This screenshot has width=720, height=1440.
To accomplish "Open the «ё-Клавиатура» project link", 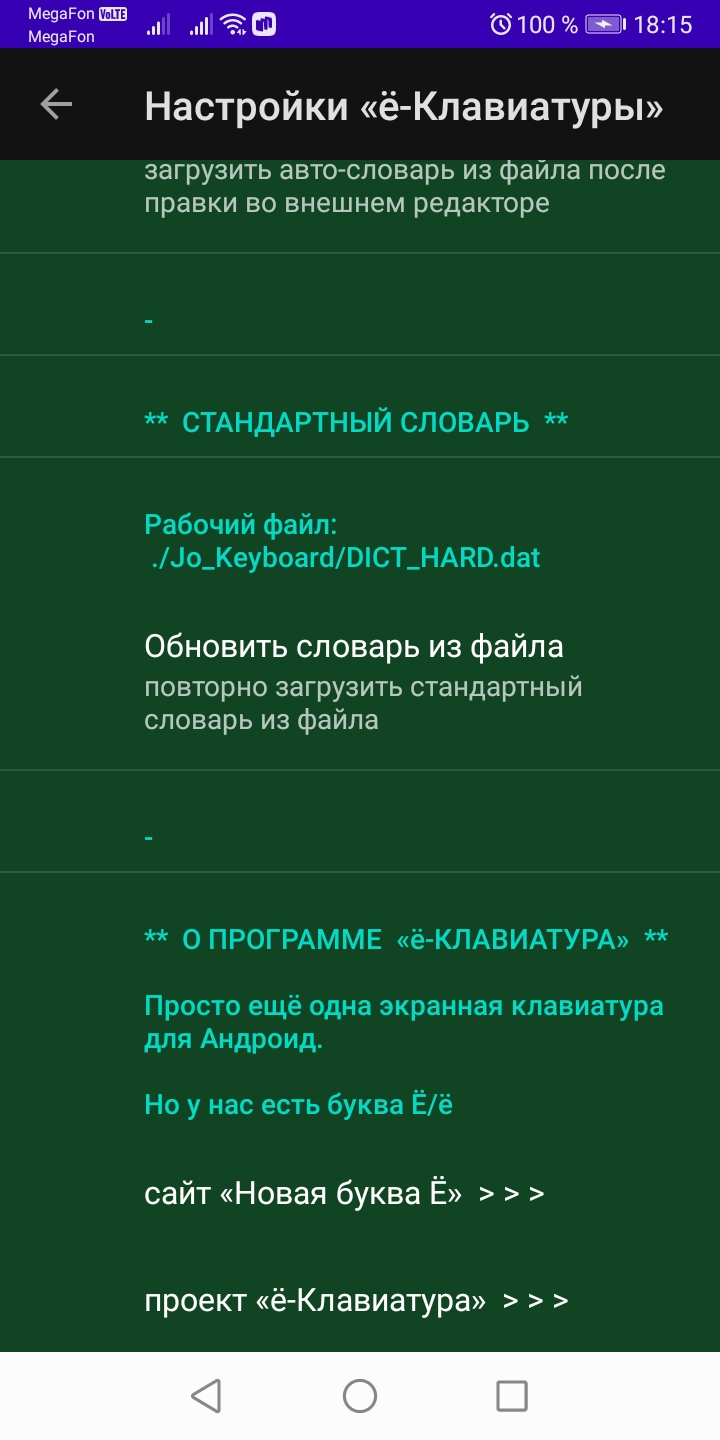I will click(360, 1300).
